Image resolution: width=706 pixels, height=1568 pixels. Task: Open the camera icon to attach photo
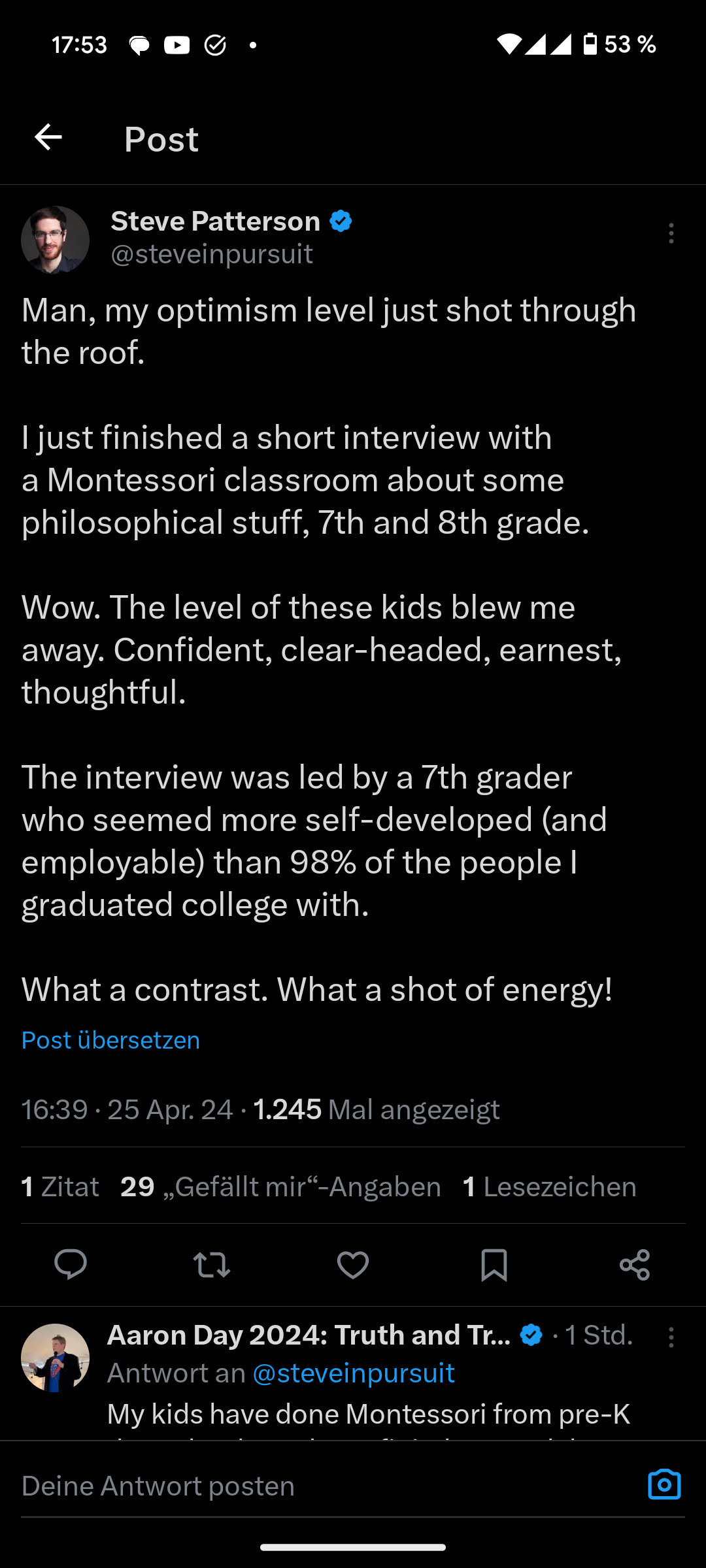pyautogui.click(x=664, y=1485)
